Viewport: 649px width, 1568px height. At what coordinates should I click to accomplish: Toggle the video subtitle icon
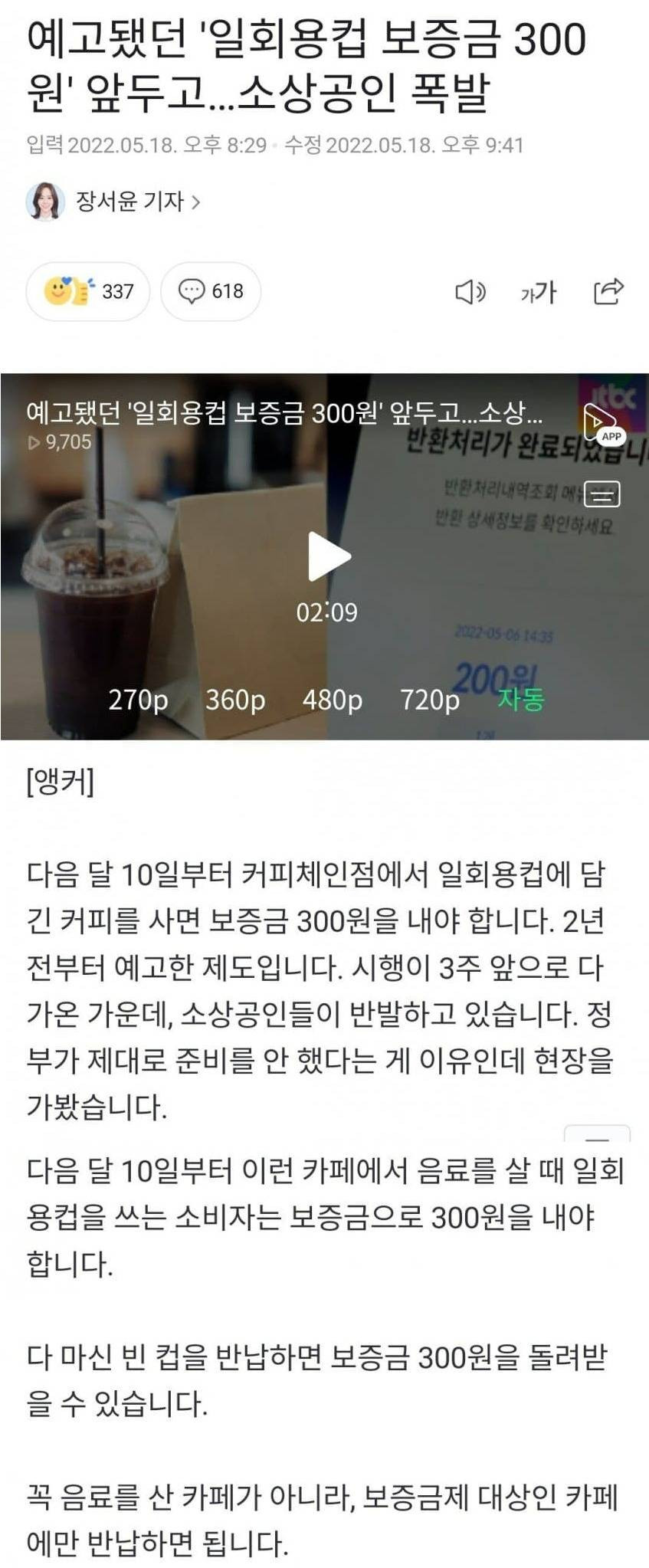(601, 495)
